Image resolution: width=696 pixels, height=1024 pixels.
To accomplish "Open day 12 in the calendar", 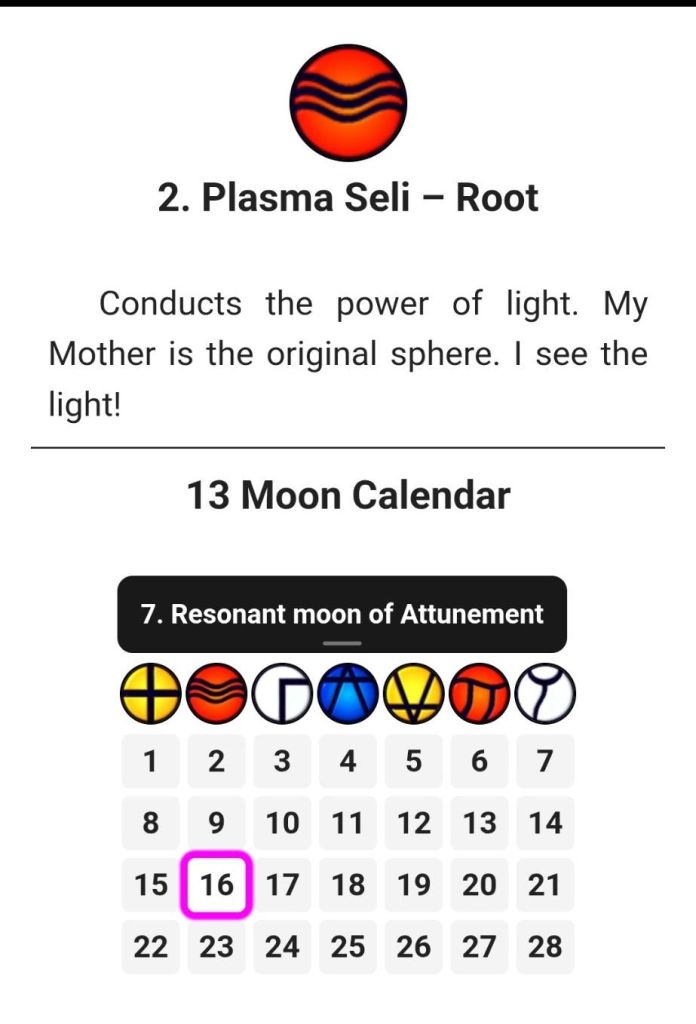I will (413, 824).
